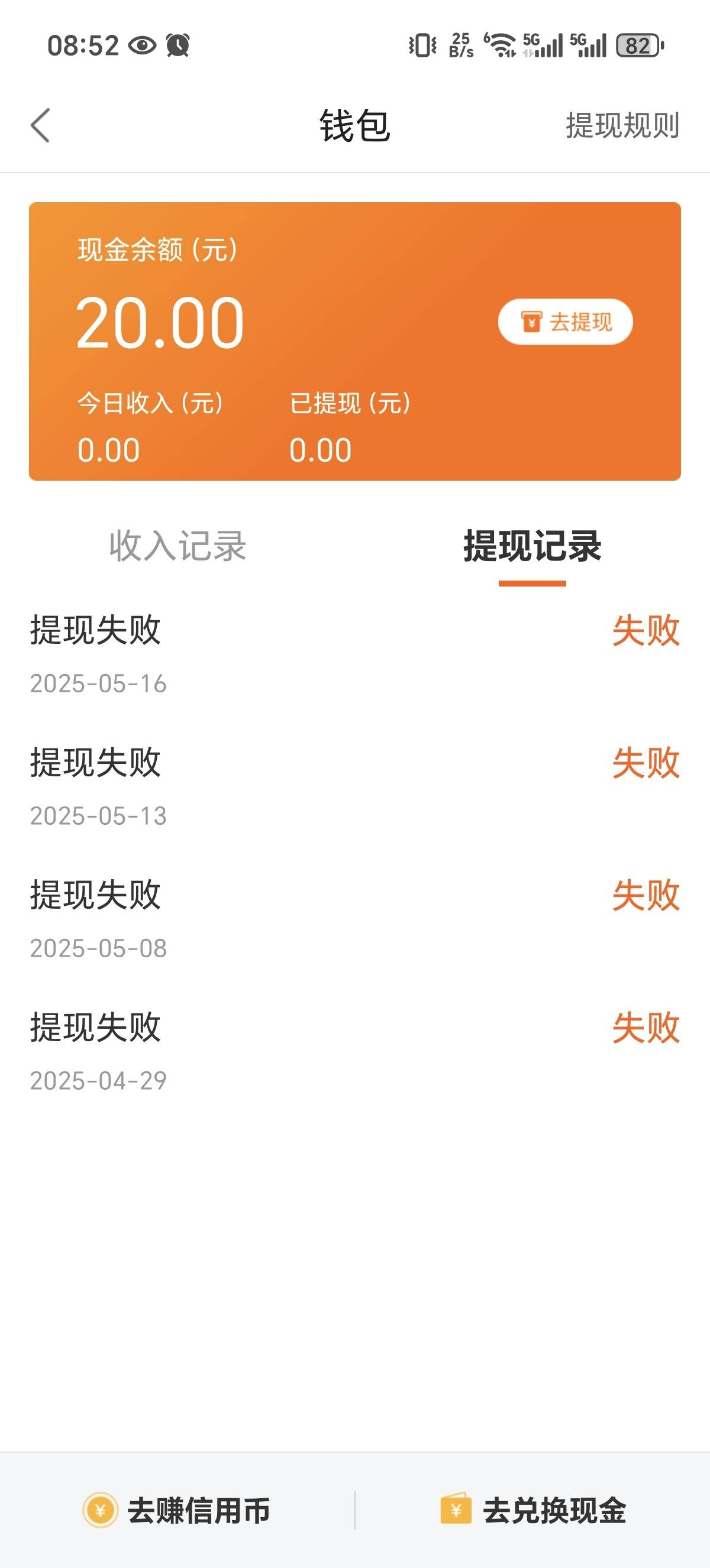Open the failed withdrawal from 2025-05-16
The height and width of the screenshot is (1568, 710).
point(355,655)
